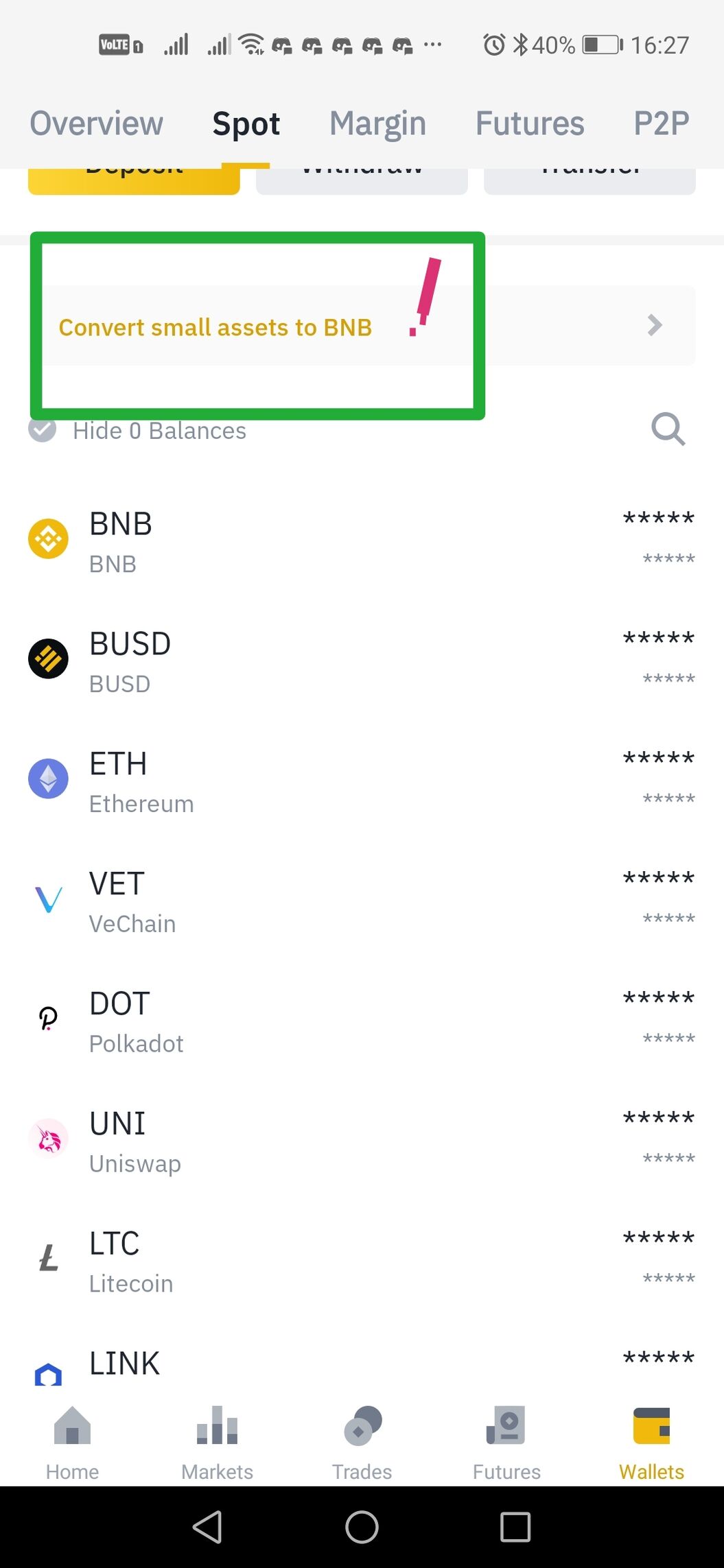Viewport: 724px width, 1568px height.
Task: Open the DOT Polkadot row
Action: [362, 1020]
